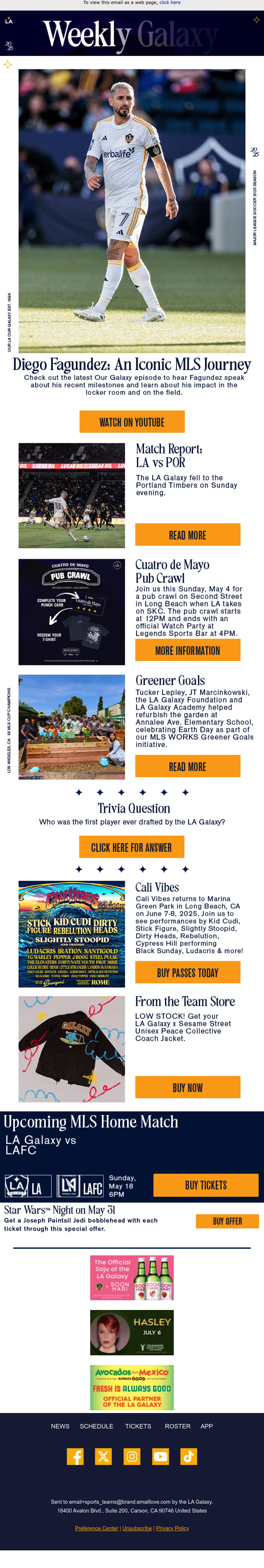264x1568 pixels.
Task: Open the 'click here' web version link
Action: pos(170,2)
